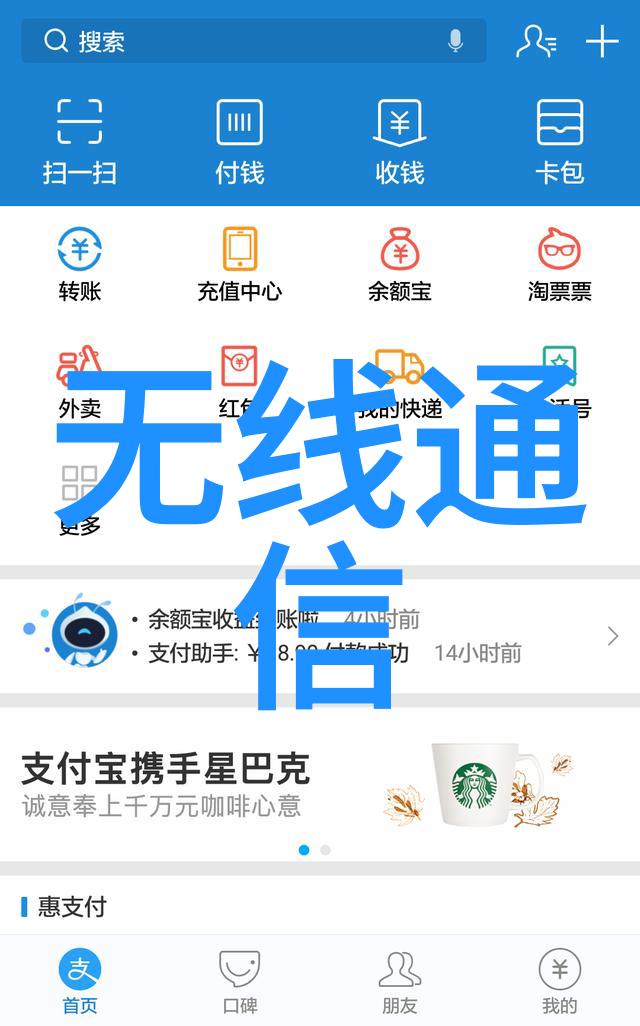Open 卡包 card wallet

tap(559, 140)
